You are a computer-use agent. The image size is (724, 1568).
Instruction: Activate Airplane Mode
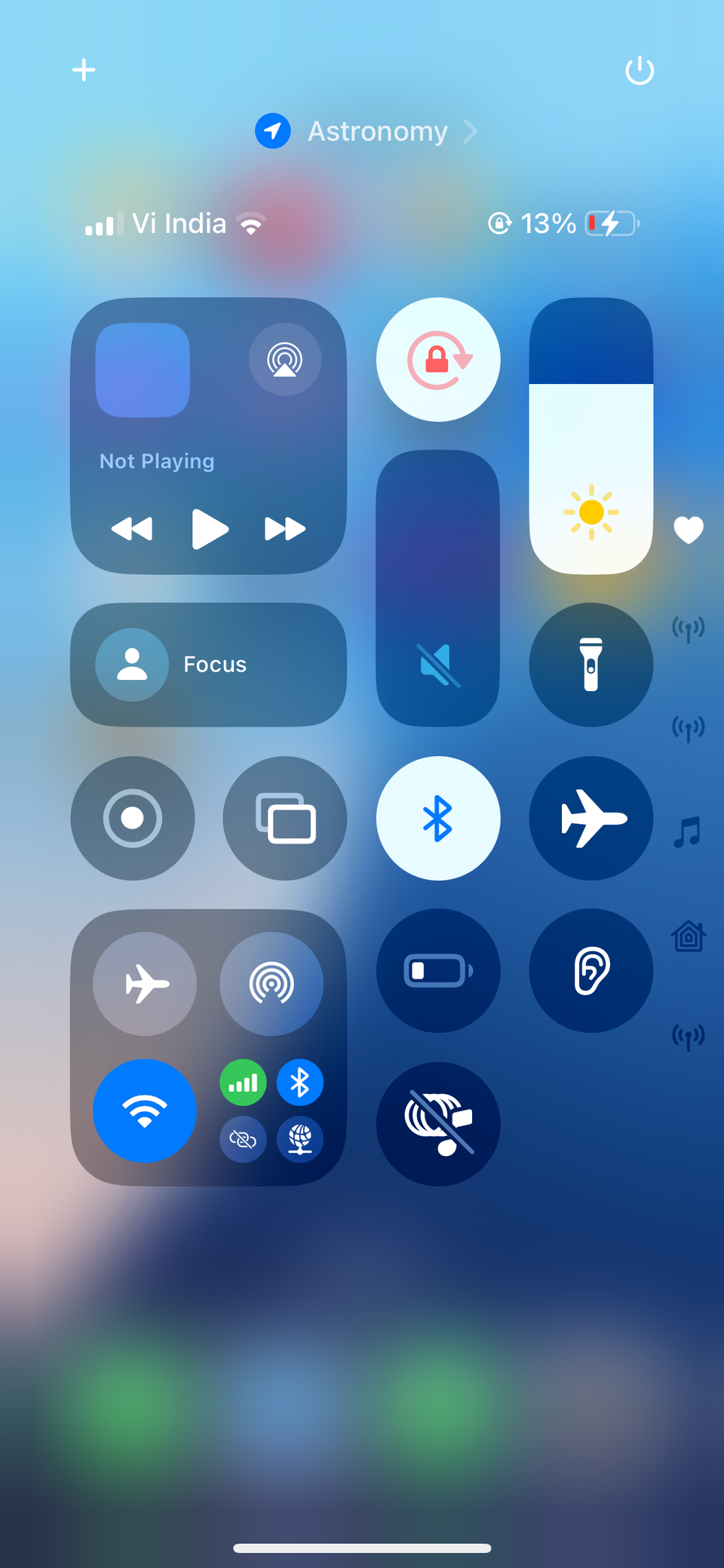(x=591, y=818)
